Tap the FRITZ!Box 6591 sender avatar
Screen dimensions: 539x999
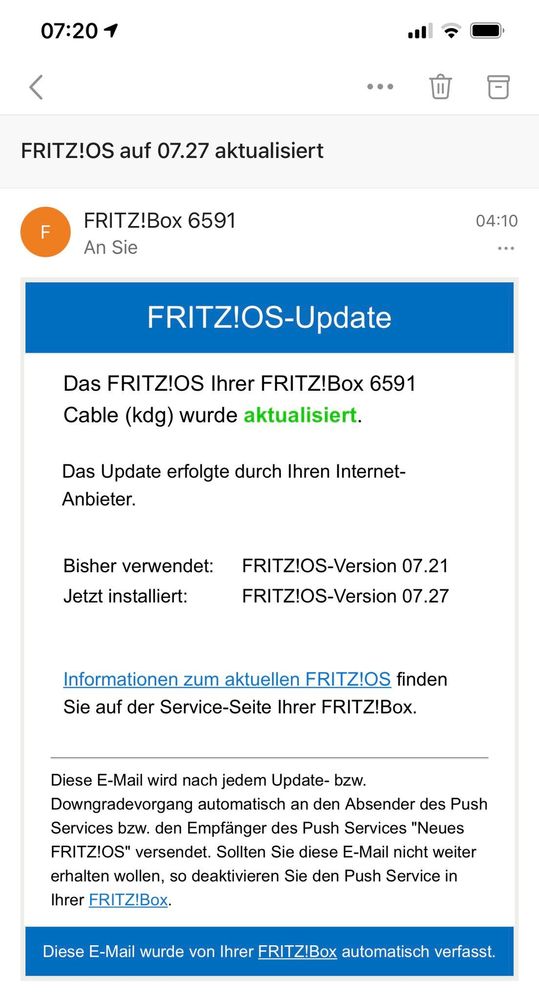pyautogui.click(x=45, y=232)
